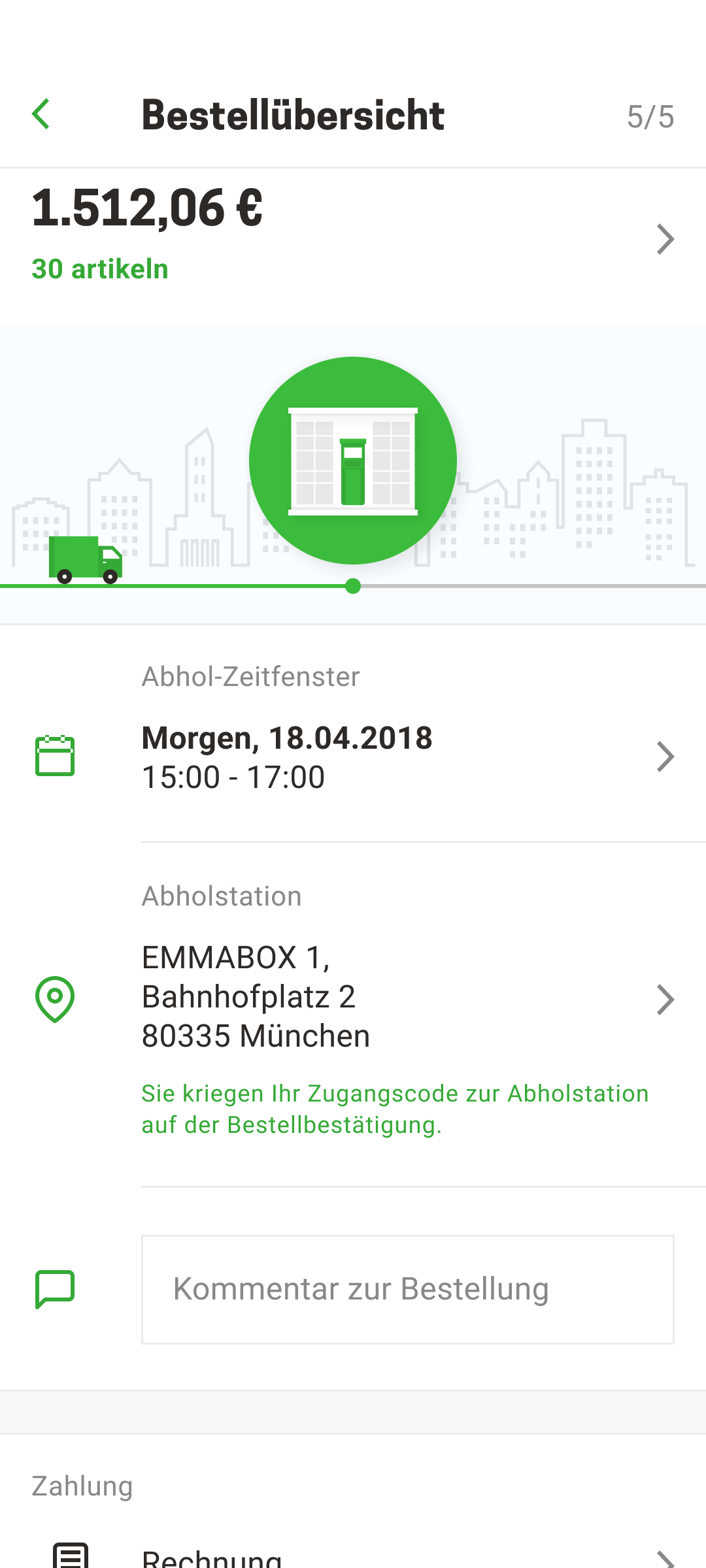This screenshot has width=706, height=1568.
Task: Open the Abholstation EMMABOX 1 address
Action: point(353,997)
